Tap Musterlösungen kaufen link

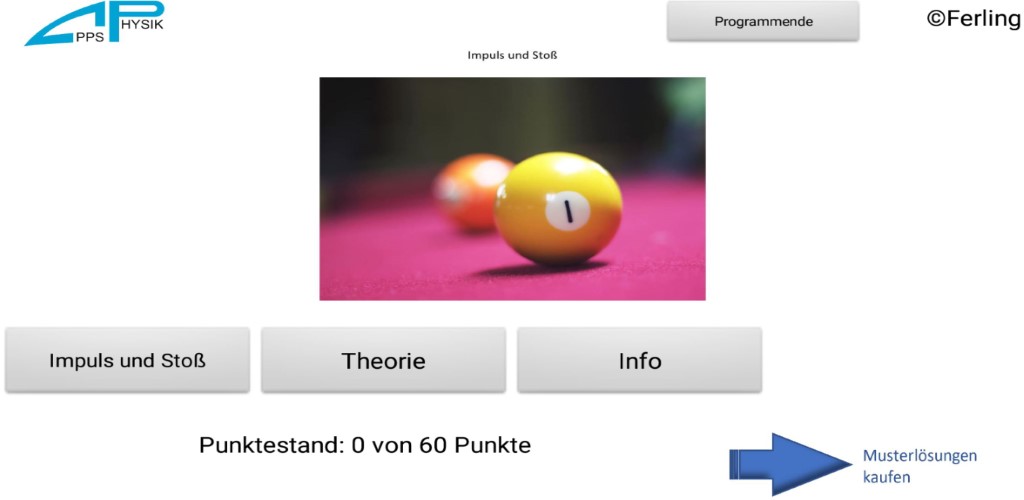918,466
